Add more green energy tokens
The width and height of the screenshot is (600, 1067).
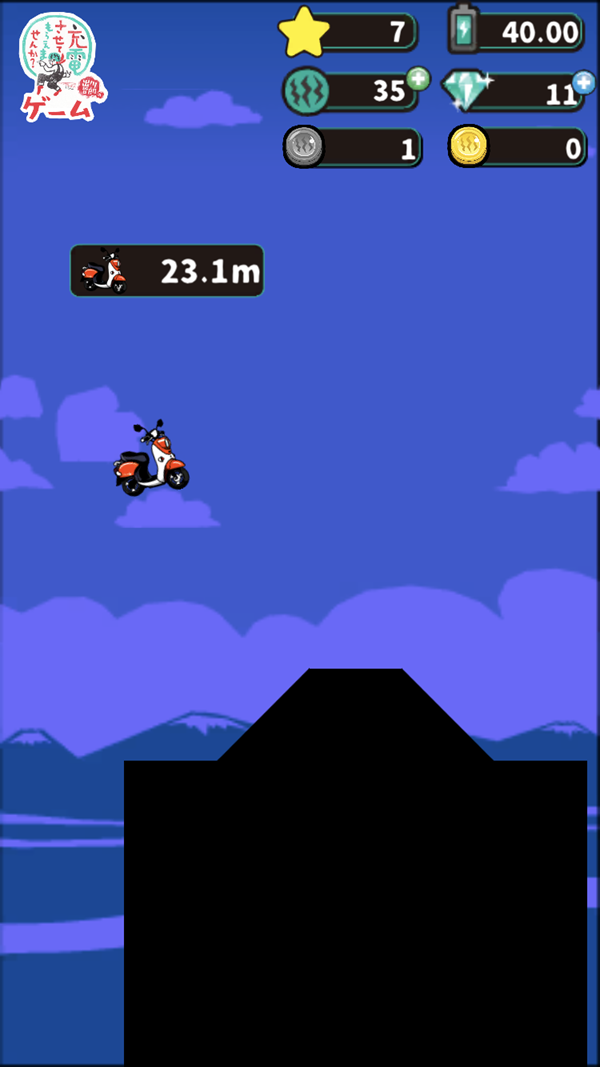click(x=418, y=79)
